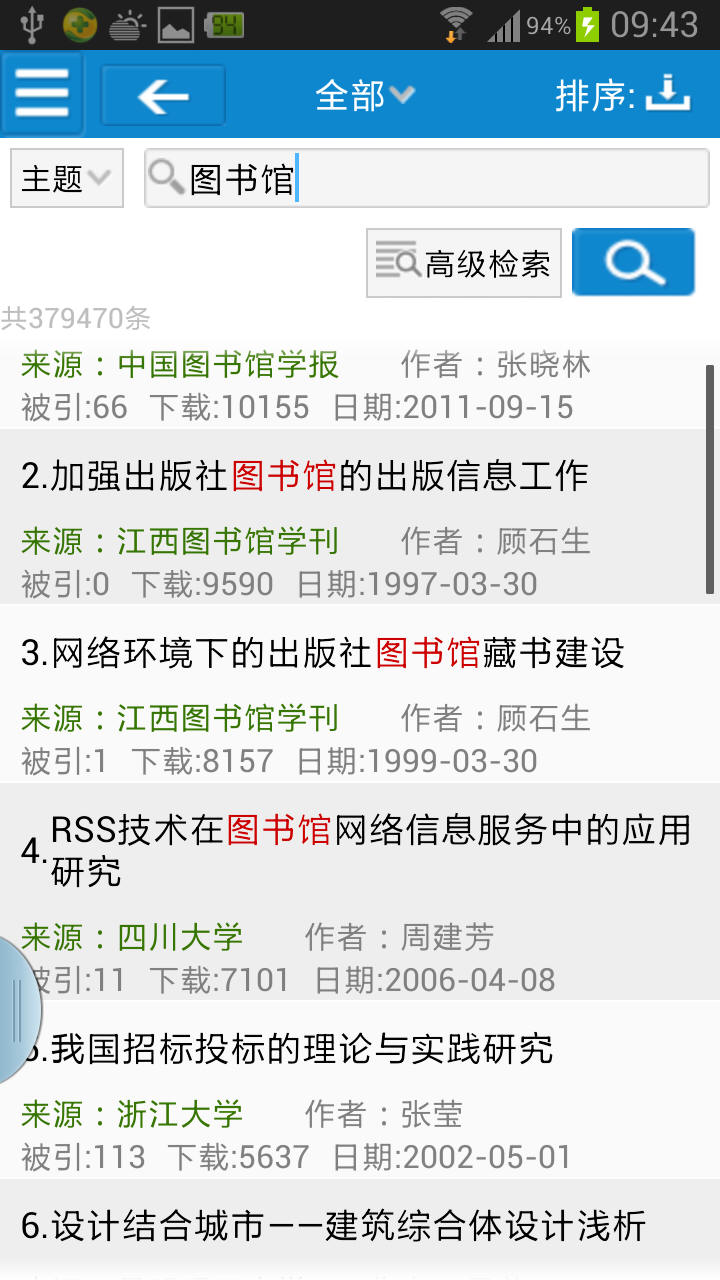Open 高级检索 advanced search
The height and width of the screenshot is (1280, 720).
(464, 263)
